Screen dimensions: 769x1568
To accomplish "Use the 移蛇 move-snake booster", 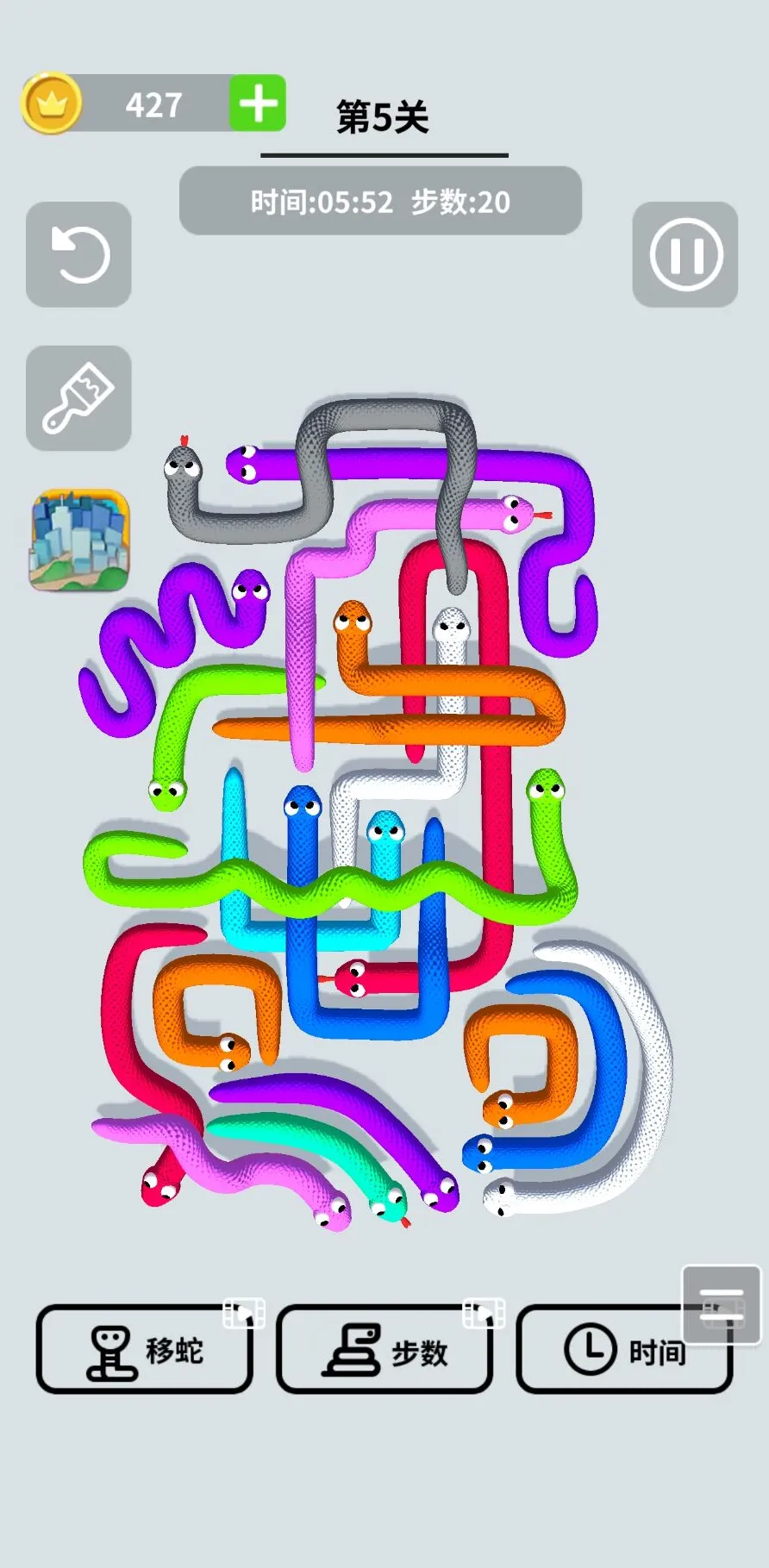I will point(144,1349).
